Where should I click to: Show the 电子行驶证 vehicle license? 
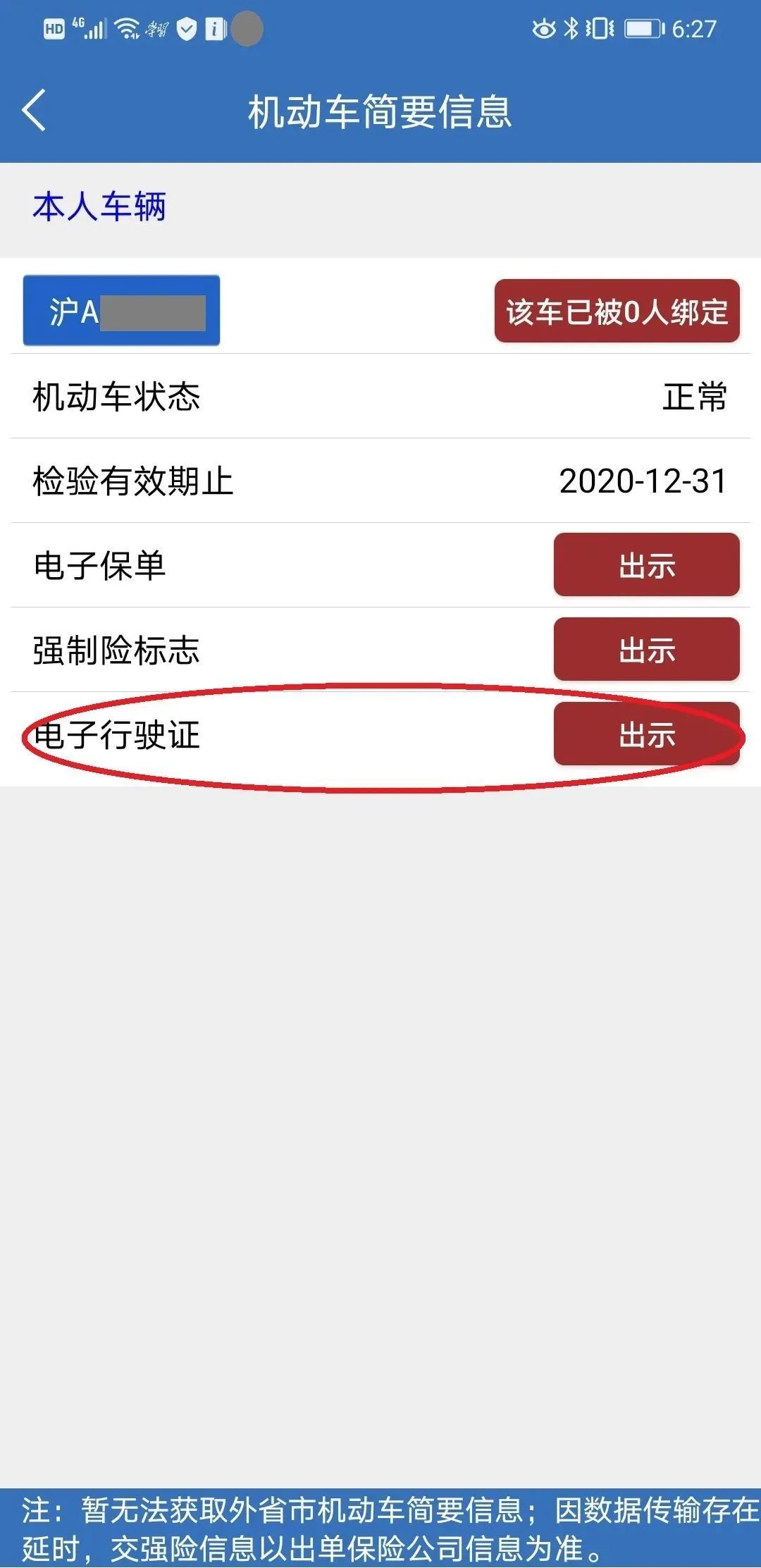click(x=646, y=734)
